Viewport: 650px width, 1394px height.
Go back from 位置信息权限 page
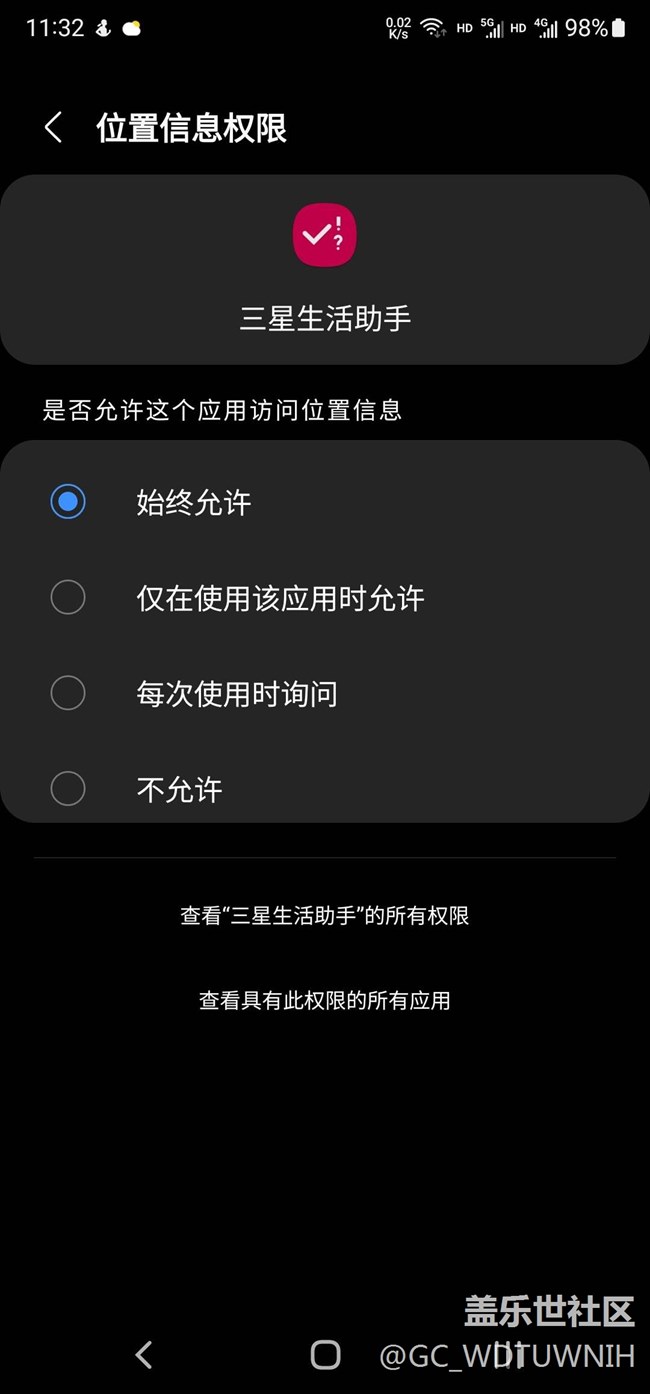click(54, 128)
